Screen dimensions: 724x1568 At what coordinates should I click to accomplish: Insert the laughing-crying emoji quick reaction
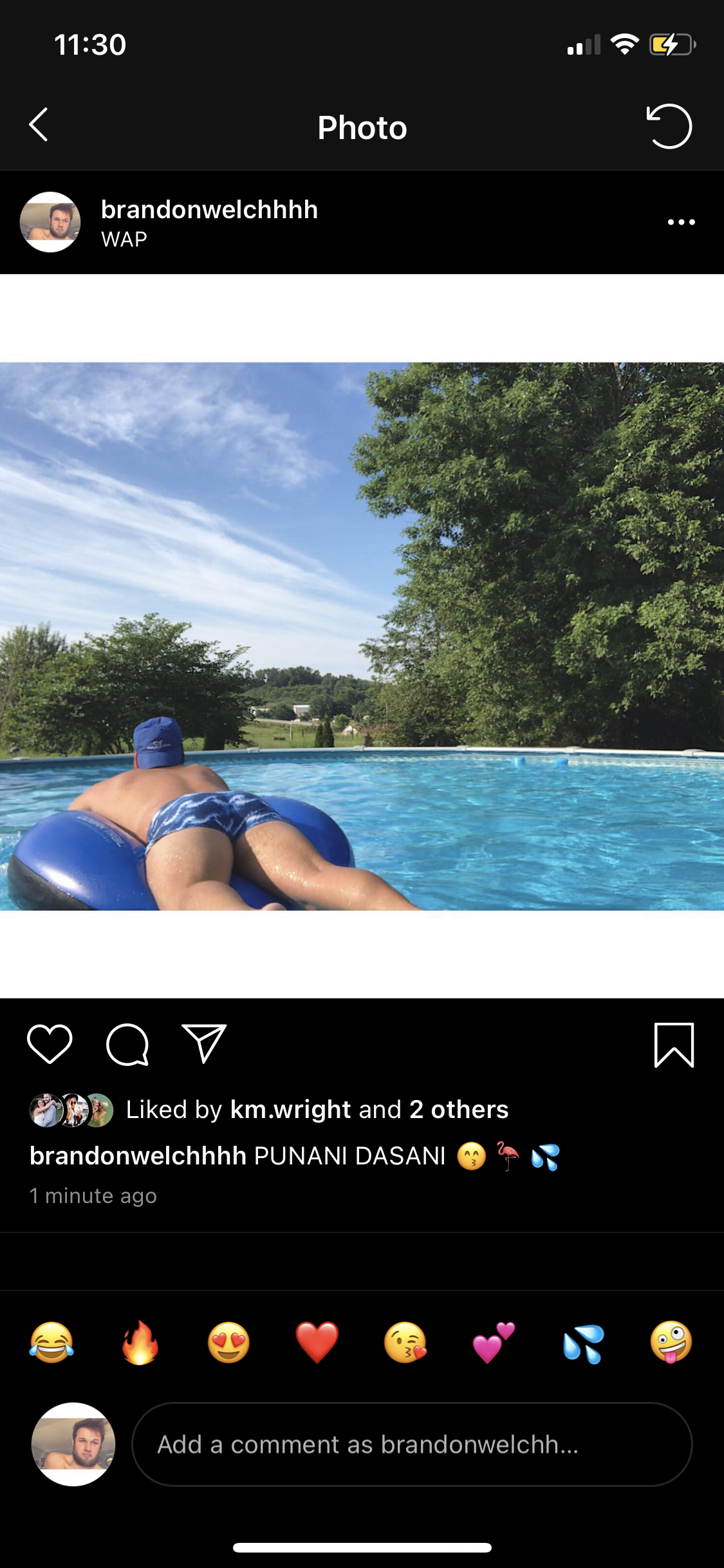click(x=51, y=1343)
